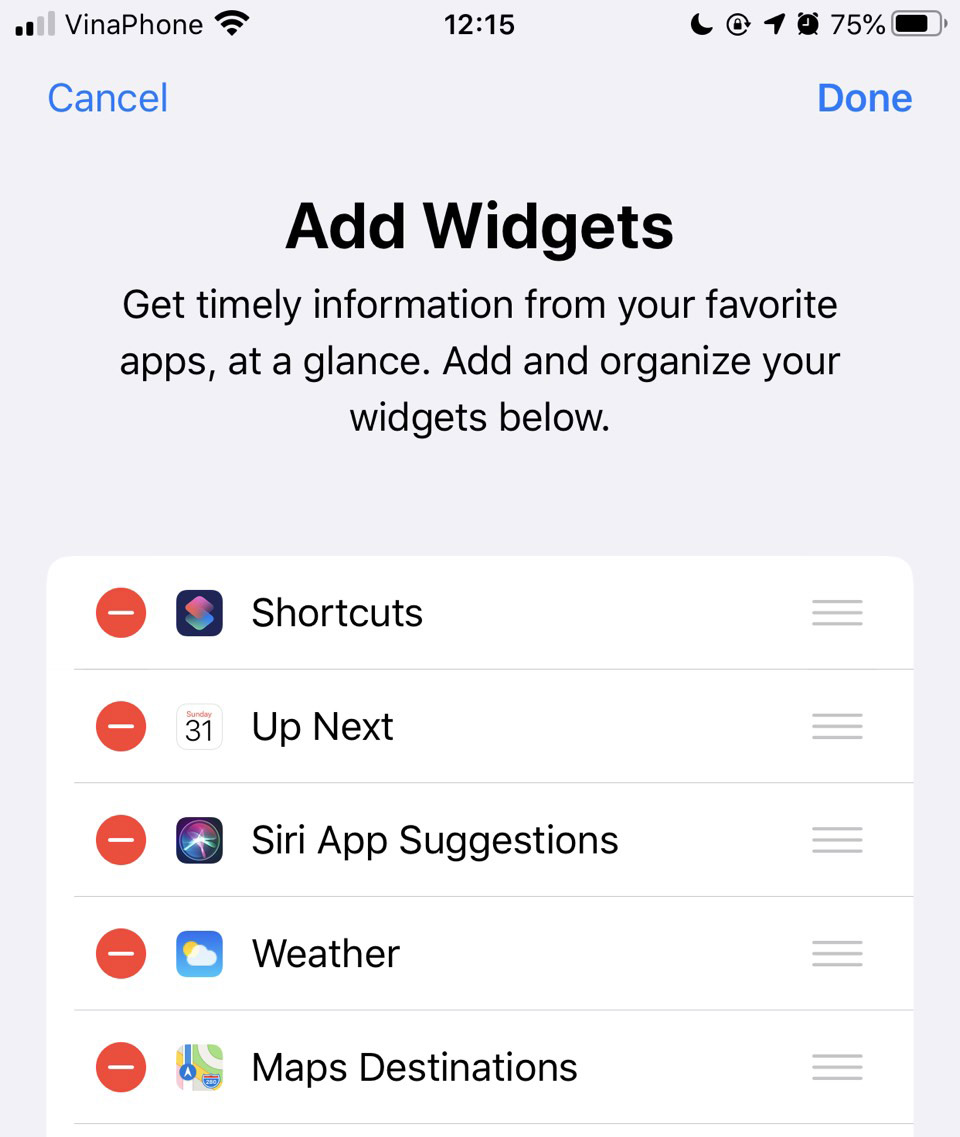The image size is (960, 1137).
Task: Tap the reorder handle for Weather
Action: (837, 954)
